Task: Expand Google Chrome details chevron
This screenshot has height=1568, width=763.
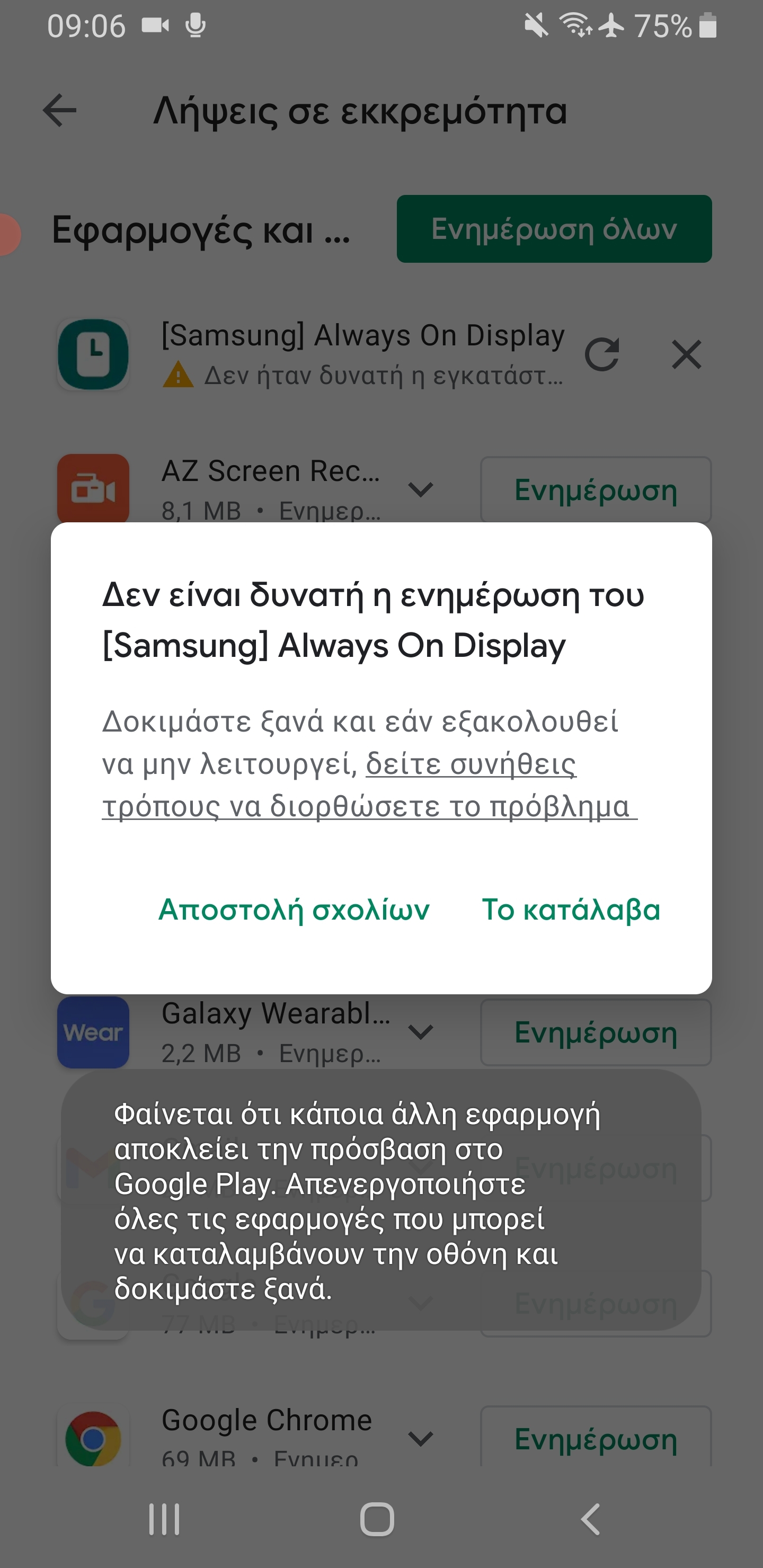Action: (x=420, y=1438)
